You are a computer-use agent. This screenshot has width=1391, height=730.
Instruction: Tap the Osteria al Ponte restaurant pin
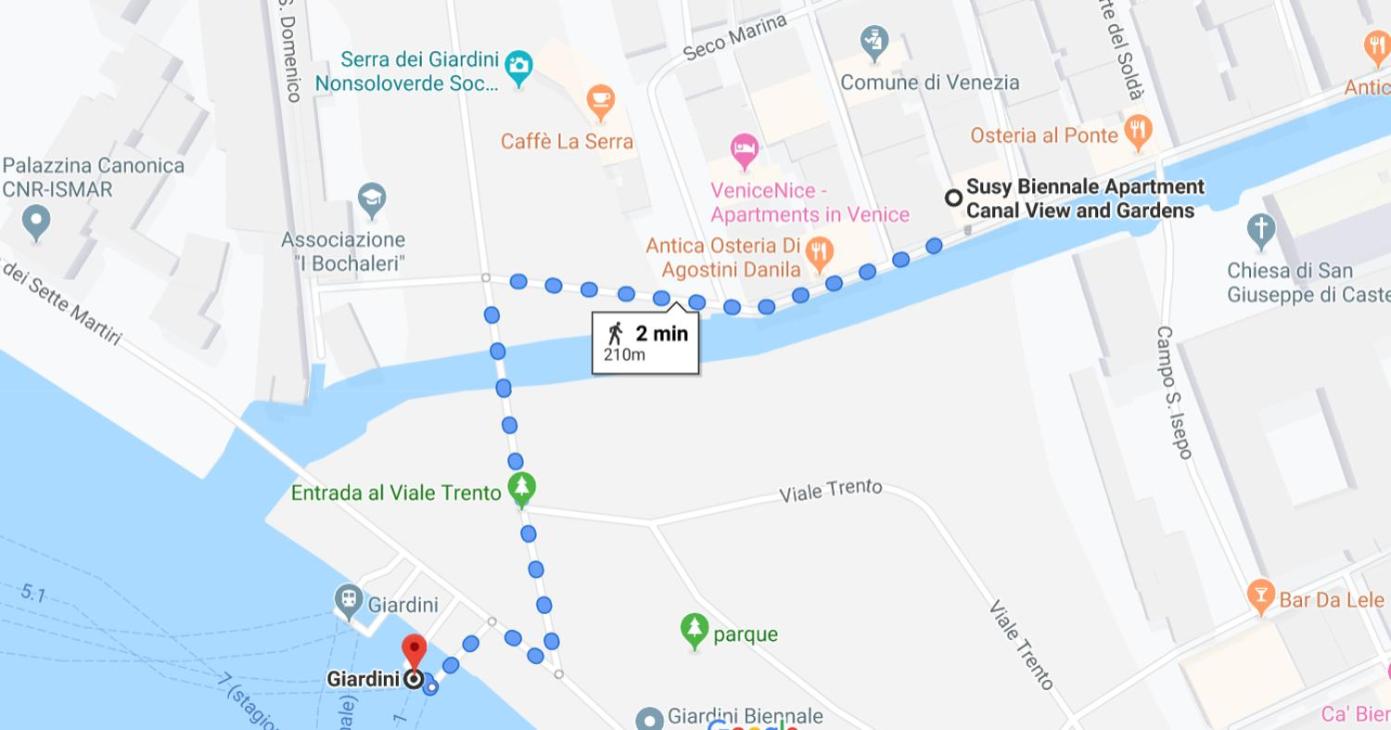coord(1136,128)
